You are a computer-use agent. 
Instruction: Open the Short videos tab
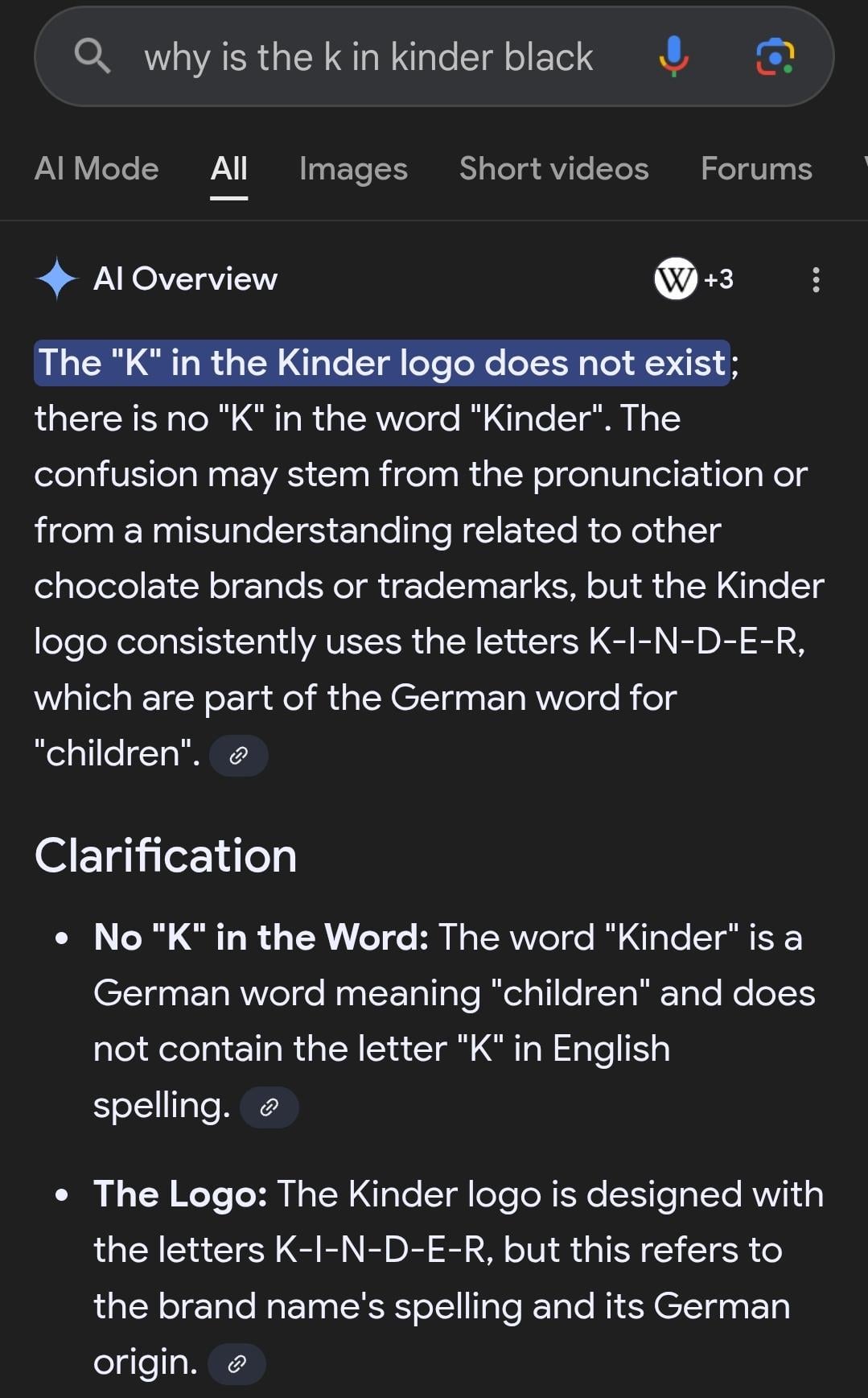click(x=553, y=169)
